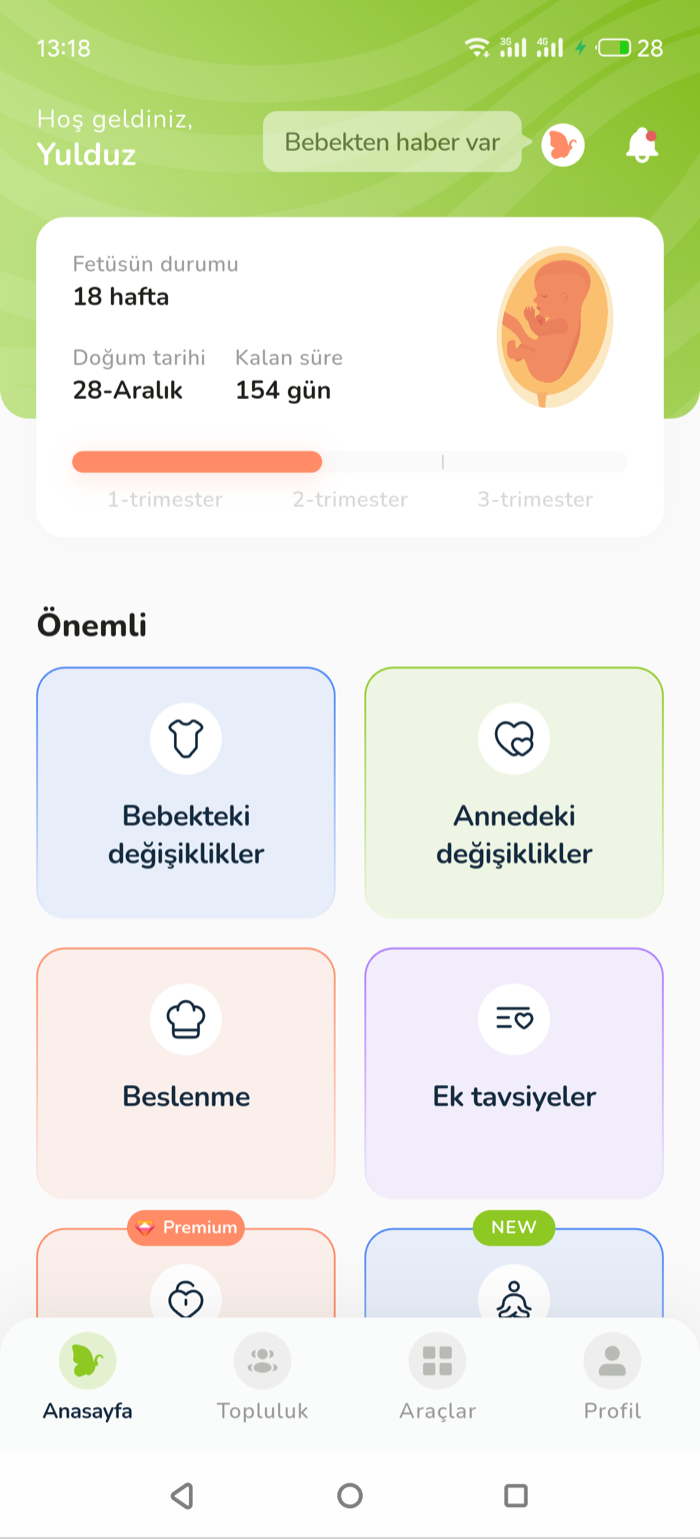Tap the butterfly icon next to Bebekten haber var

click(x=563, y=146)
